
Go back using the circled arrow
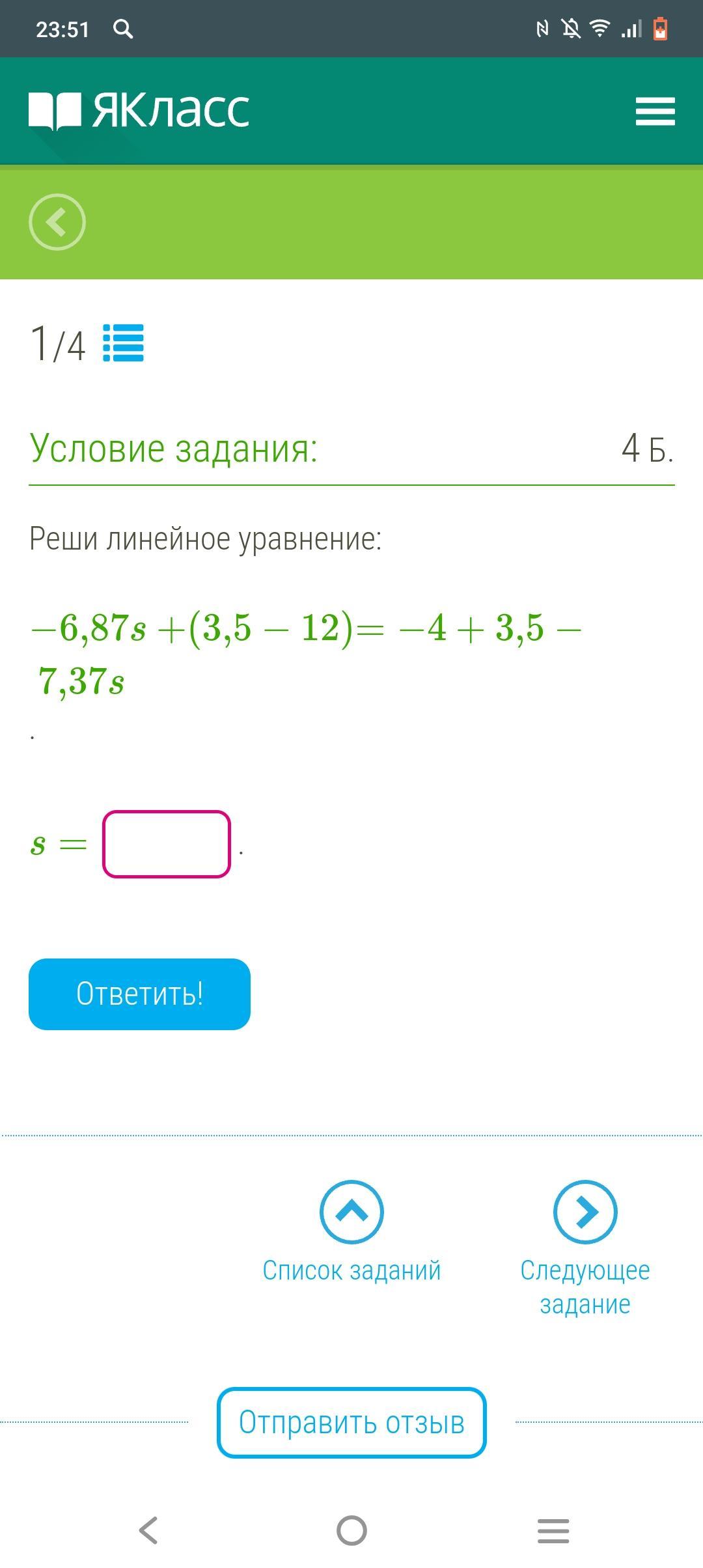pyautogui.click(x=57, y=222)
